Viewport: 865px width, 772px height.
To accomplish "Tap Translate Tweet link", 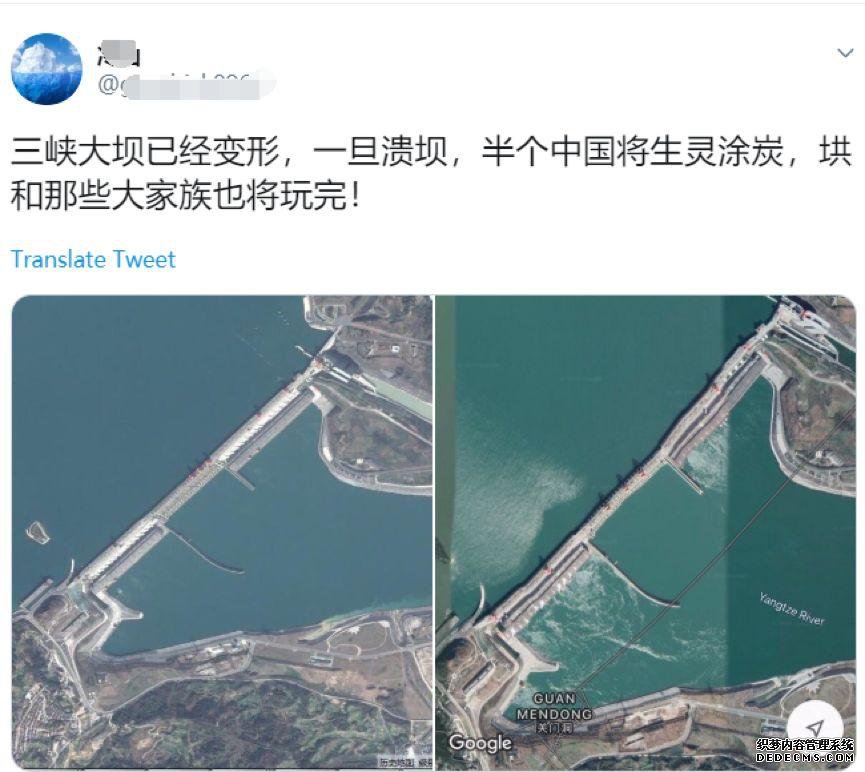I will pyautogui.click(x=93, y=259).
